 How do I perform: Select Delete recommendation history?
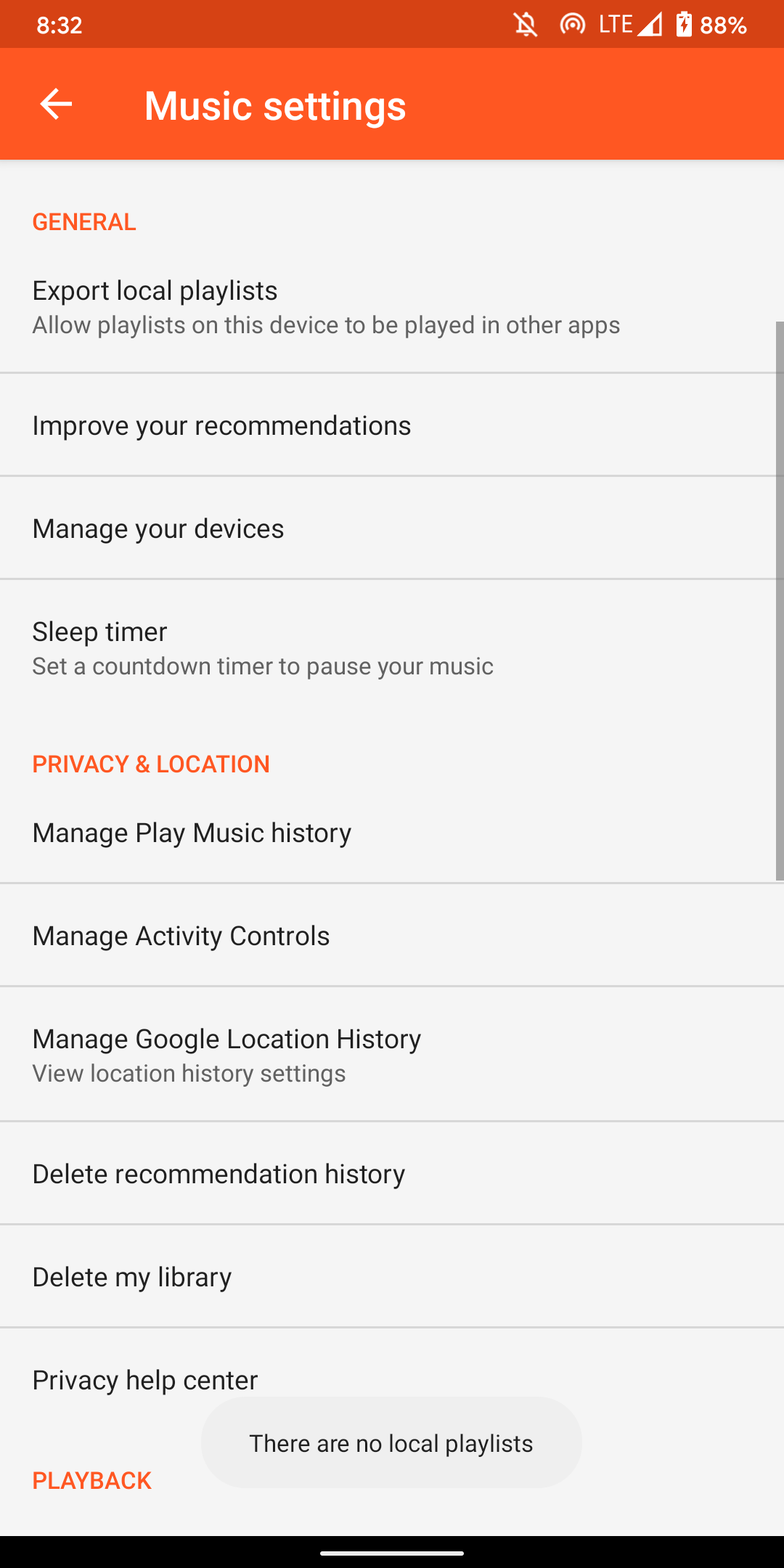[x=392, y=1173]
